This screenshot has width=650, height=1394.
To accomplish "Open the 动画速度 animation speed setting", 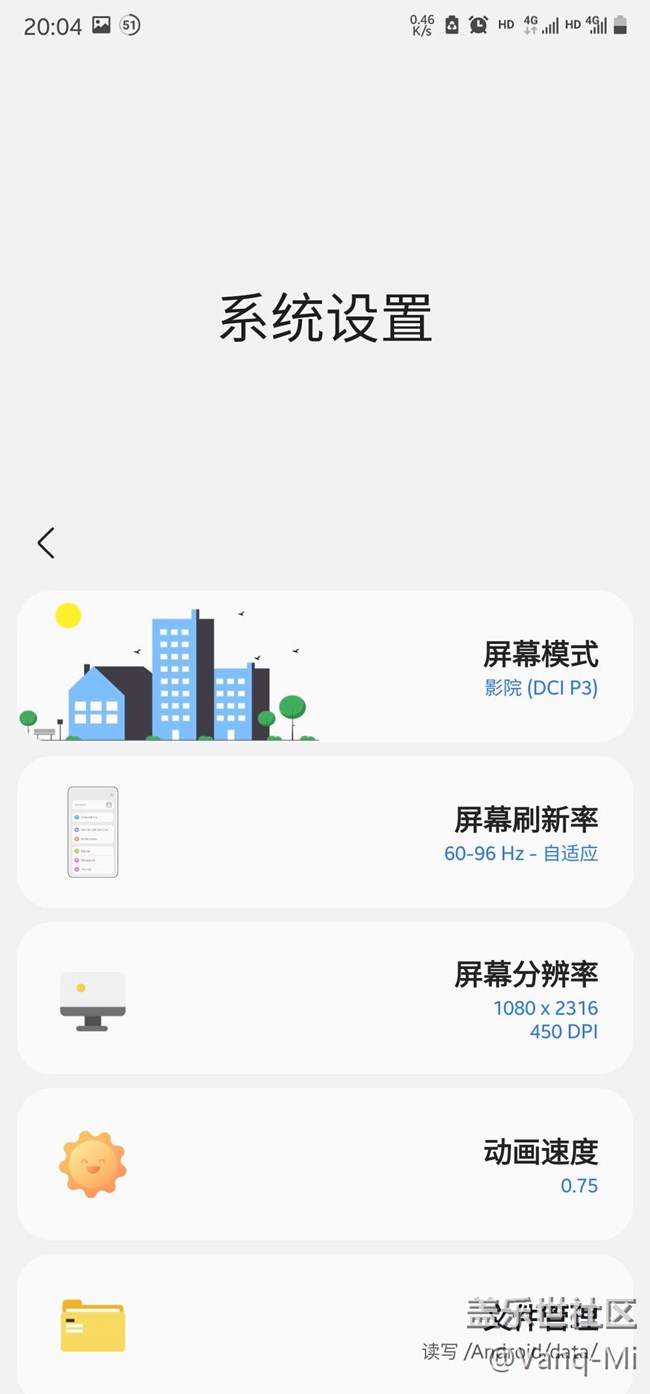I will point(325,1164).
